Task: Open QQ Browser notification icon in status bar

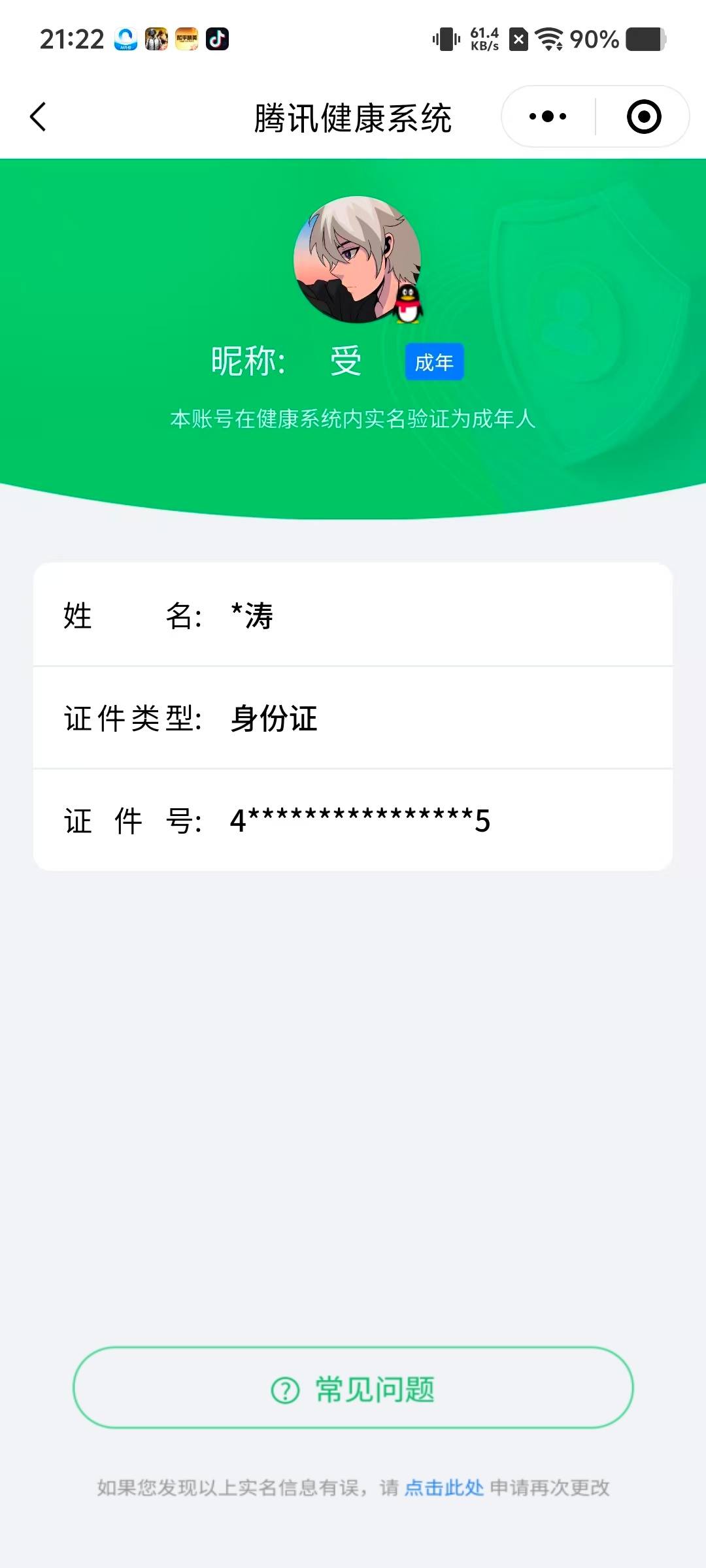Action: [x=124, y=39]
